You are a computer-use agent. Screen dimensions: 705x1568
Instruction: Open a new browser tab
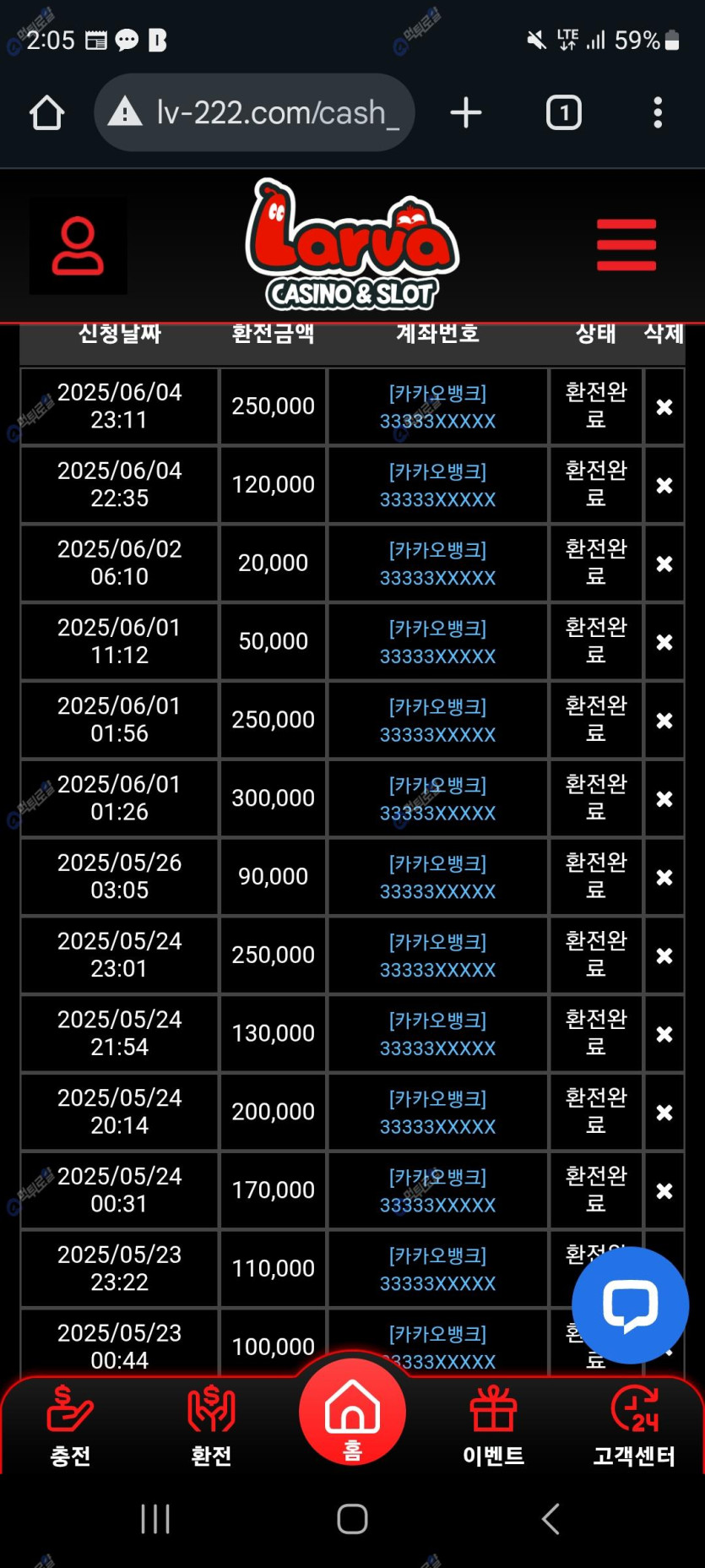pos(465,113)
